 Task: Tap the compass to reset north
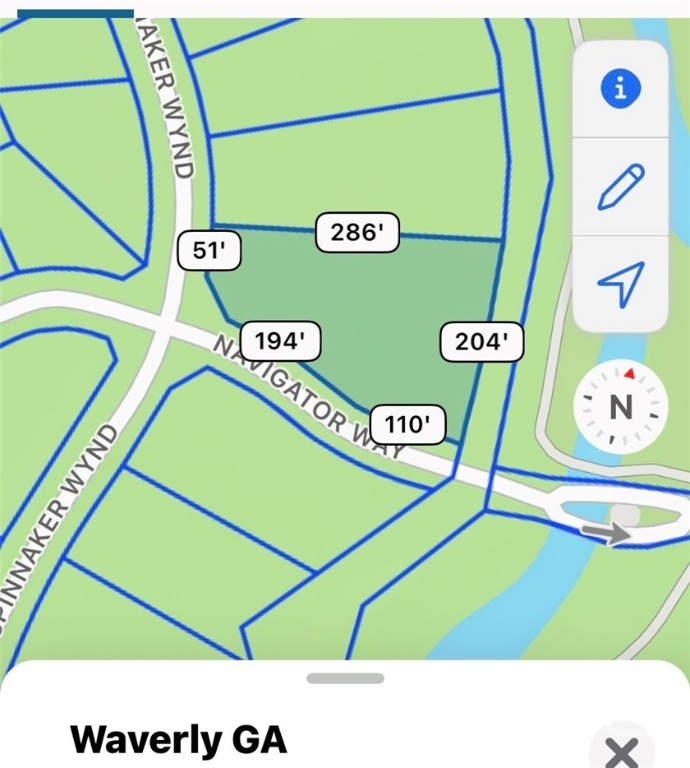(621, 408)
